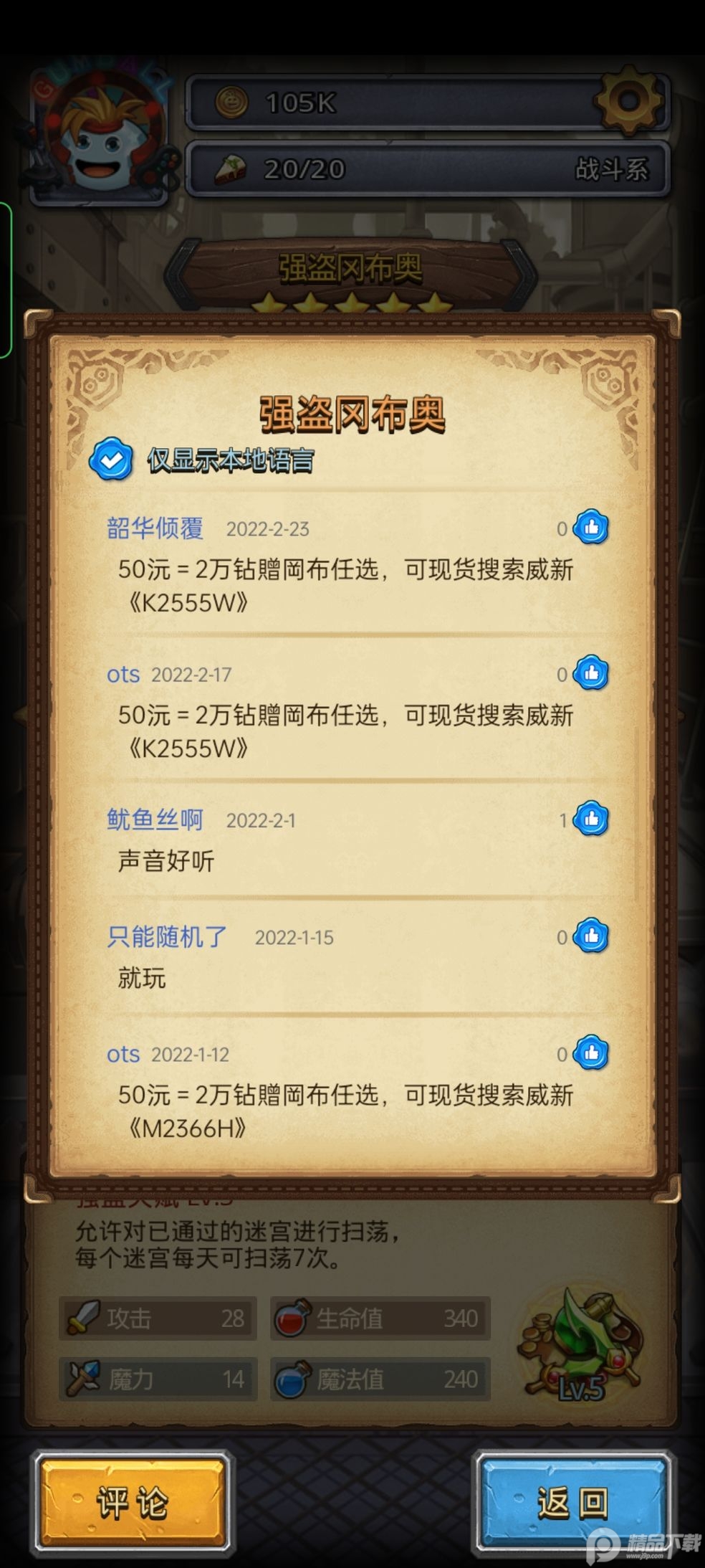Like the ots comment dated 2022-1-12
The height and width of the screenshot is (1568, 705).
[591, 1053]
